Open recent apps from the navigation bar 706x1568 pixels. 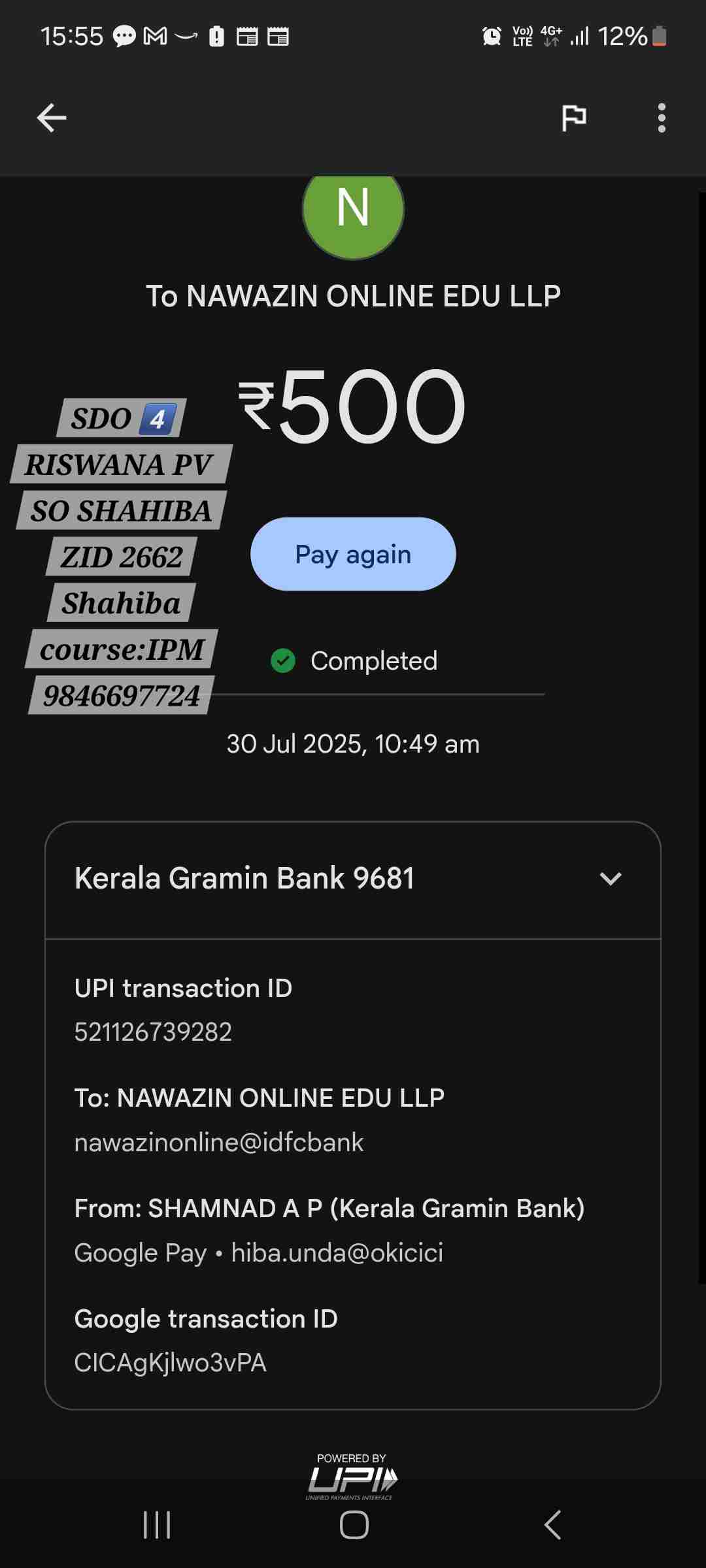click(x=157, y=1526)
